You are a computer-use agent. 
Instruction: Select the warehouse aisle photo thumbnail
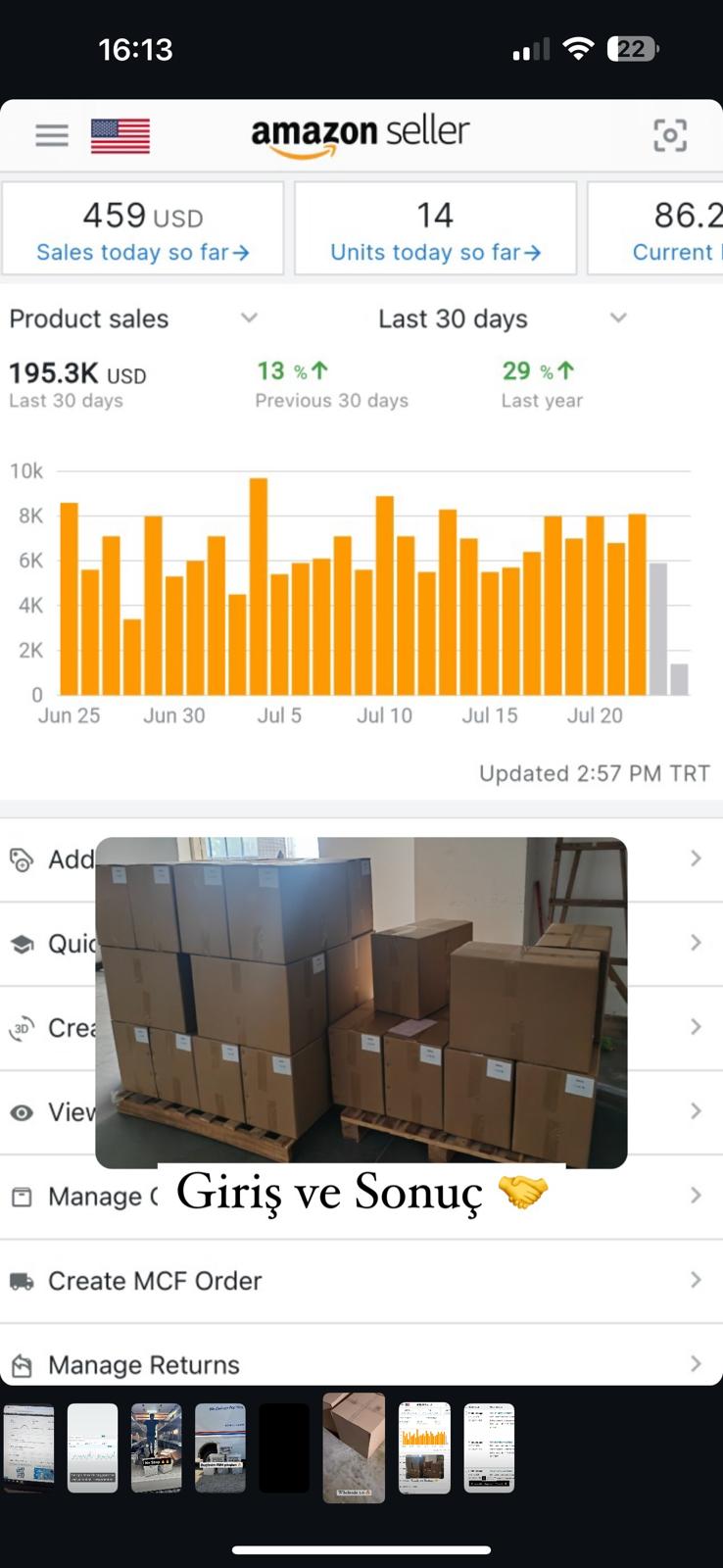point(156,1447)
